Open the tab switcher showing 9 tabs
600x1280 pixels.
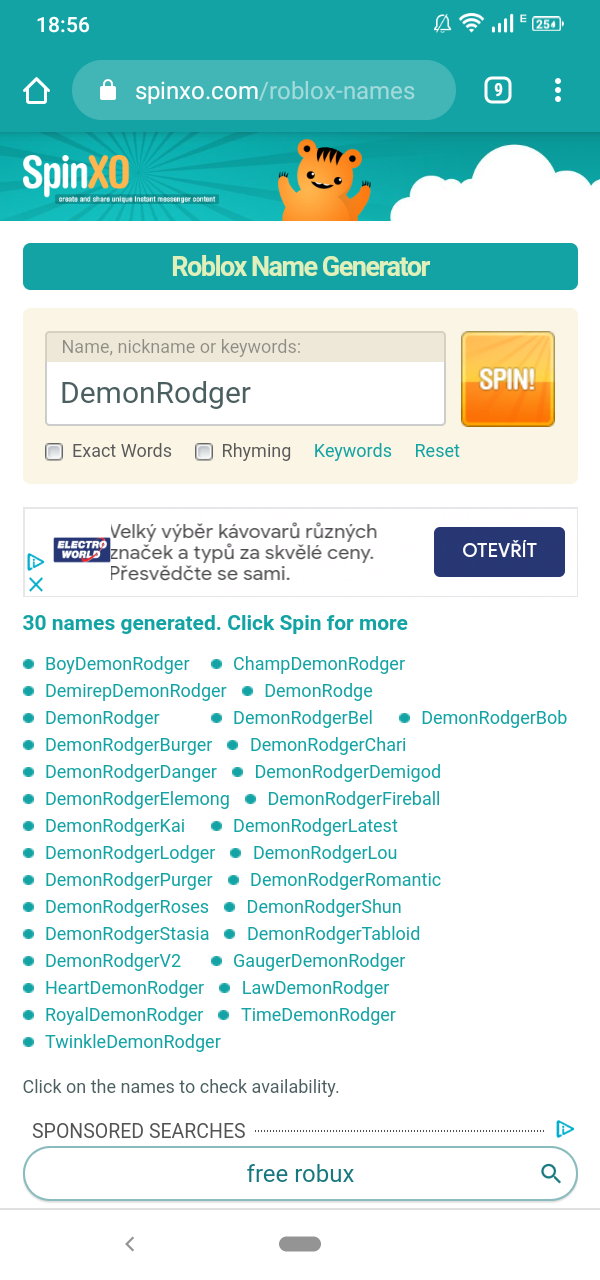497,91
